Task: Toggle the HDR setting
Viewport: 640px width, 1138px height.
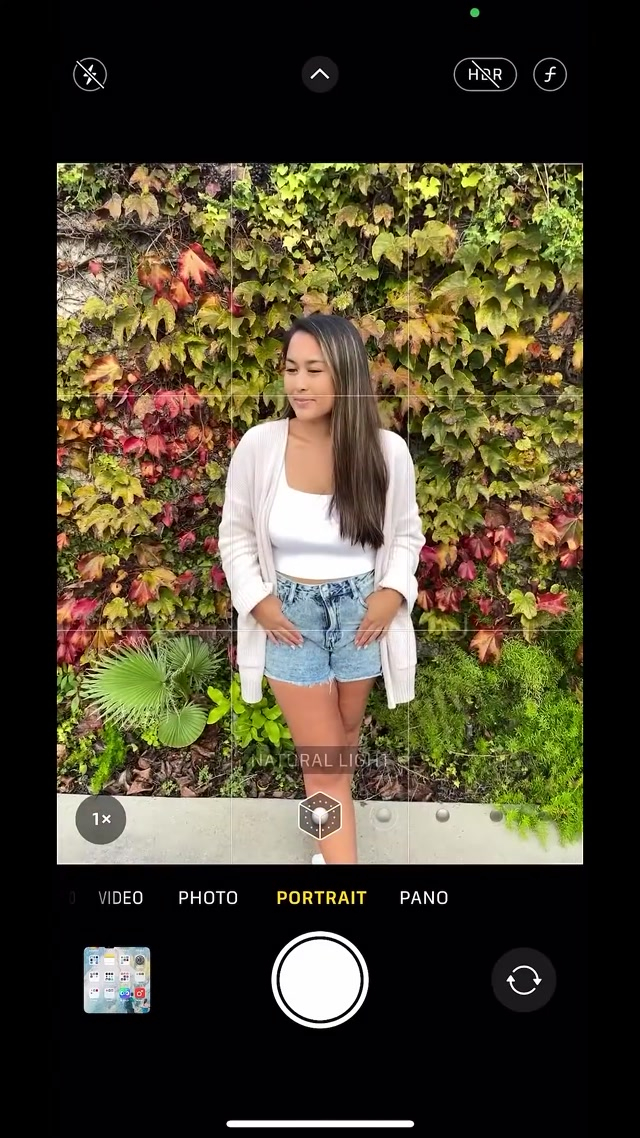Action: pyautogui.click(x=485, y=74)
